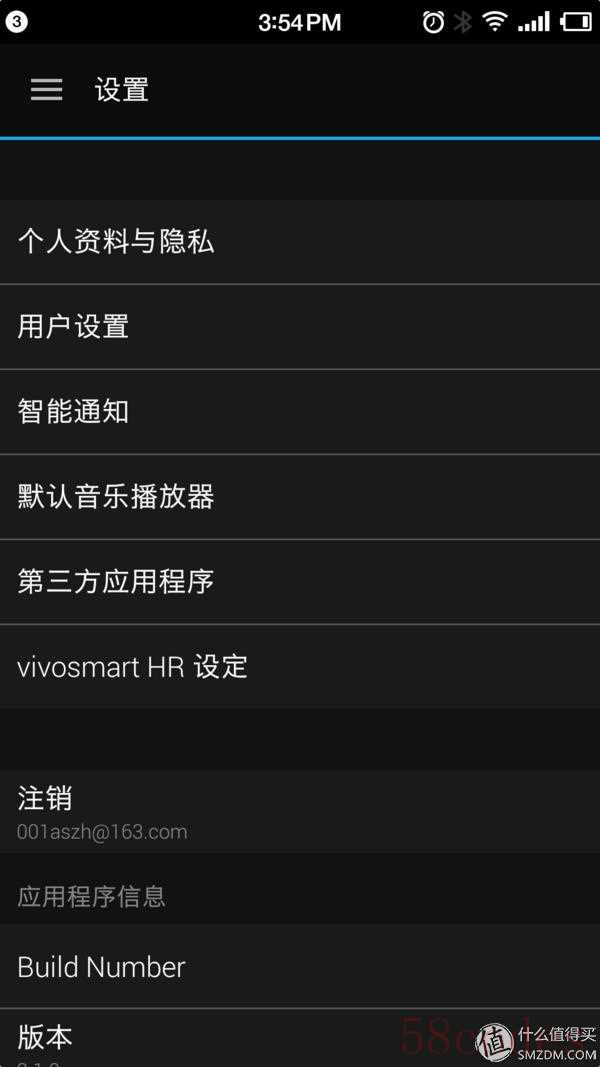
Task: Go to 用户设置
Action: (x=300, y=327)
